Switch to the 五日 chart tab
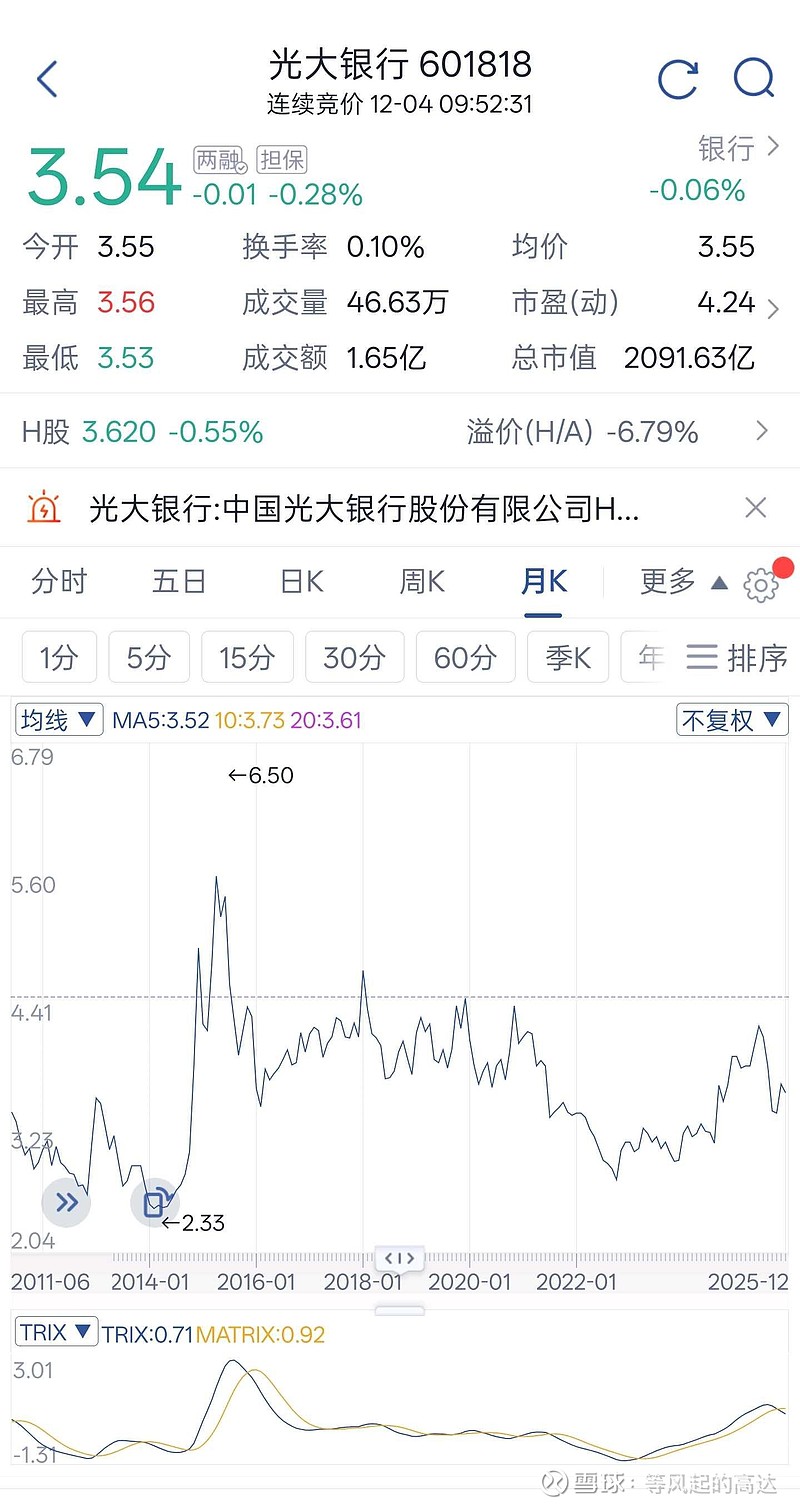800x1508 pixels. click(x=179, y=582)
